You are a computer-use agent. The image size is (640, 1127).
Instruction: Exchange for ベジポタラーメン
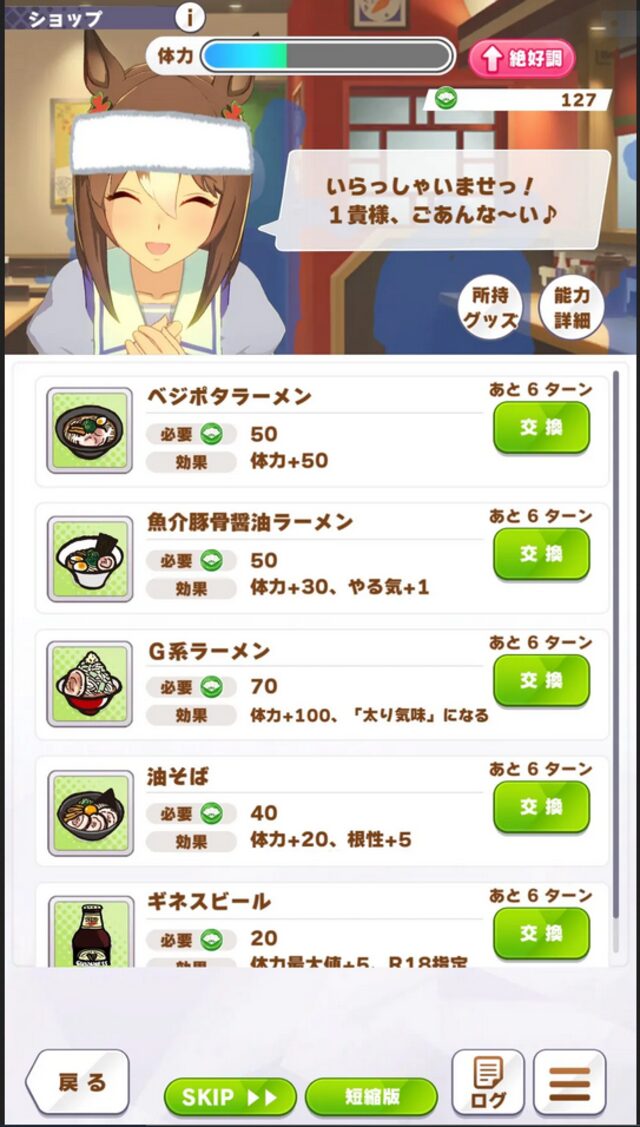[x=541, y=428]
